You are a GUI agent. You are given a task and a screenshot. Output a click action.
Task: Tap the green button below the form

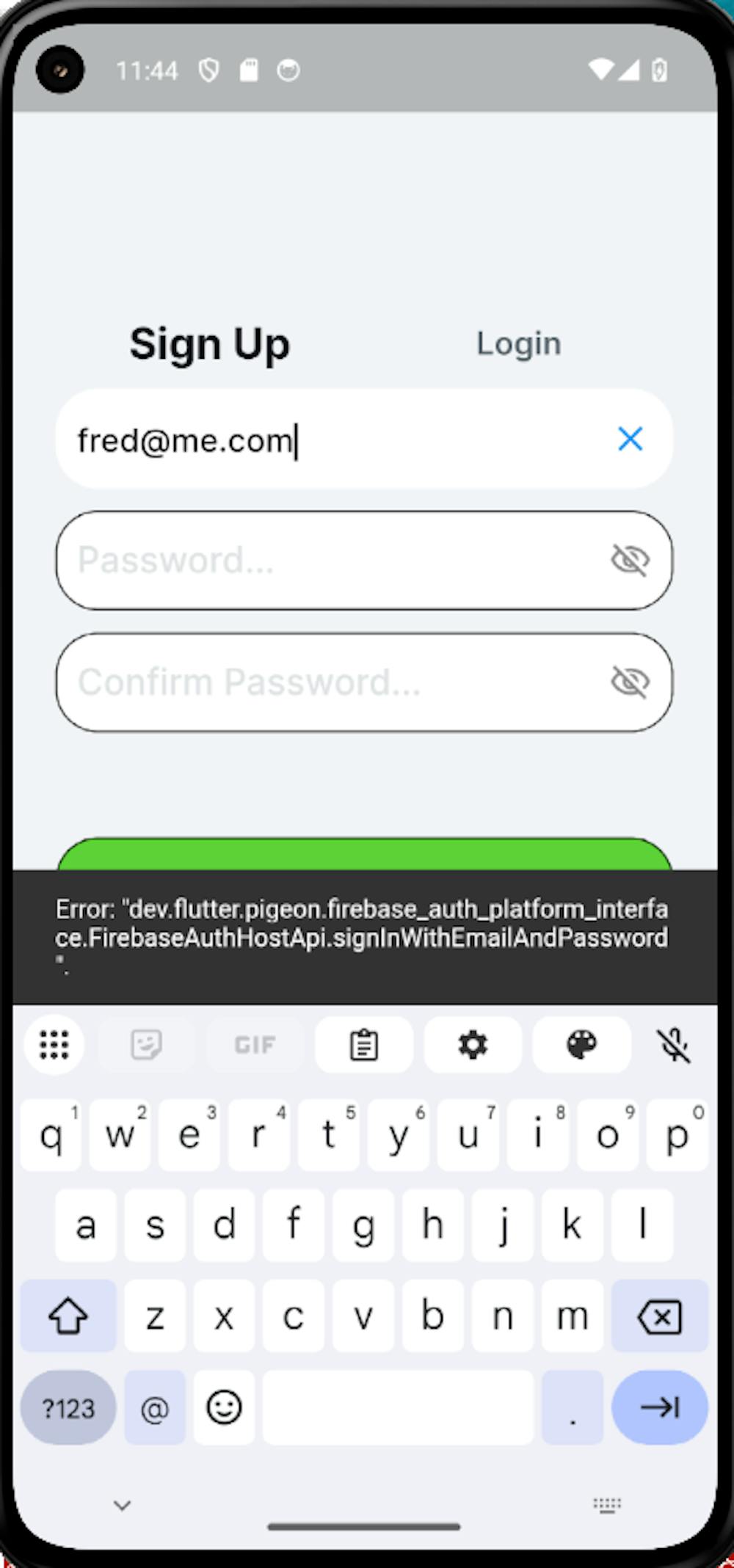(x=364, y=854)
